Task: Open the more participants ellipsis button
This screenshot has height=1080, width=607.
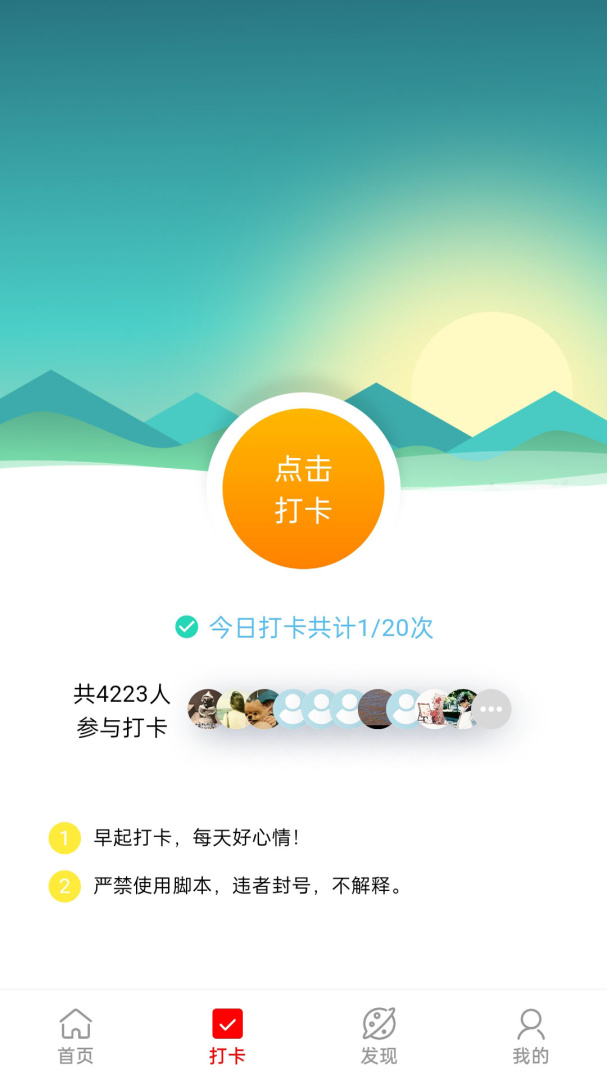Action: pyautogui.click(x=491, y=709)
